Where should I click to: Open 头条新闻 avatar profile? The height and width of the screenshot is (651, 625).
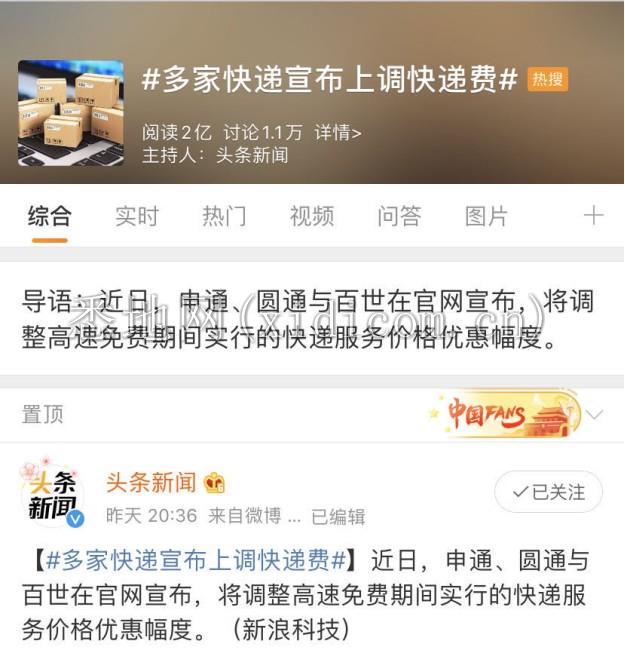52,493
